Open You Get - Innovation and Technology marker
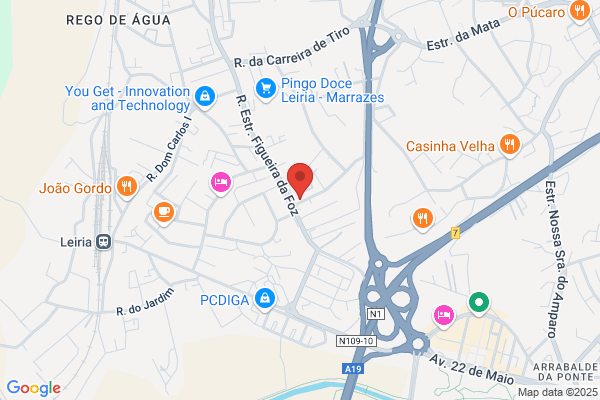Screen dimensions: 600x400 (205, 97)
